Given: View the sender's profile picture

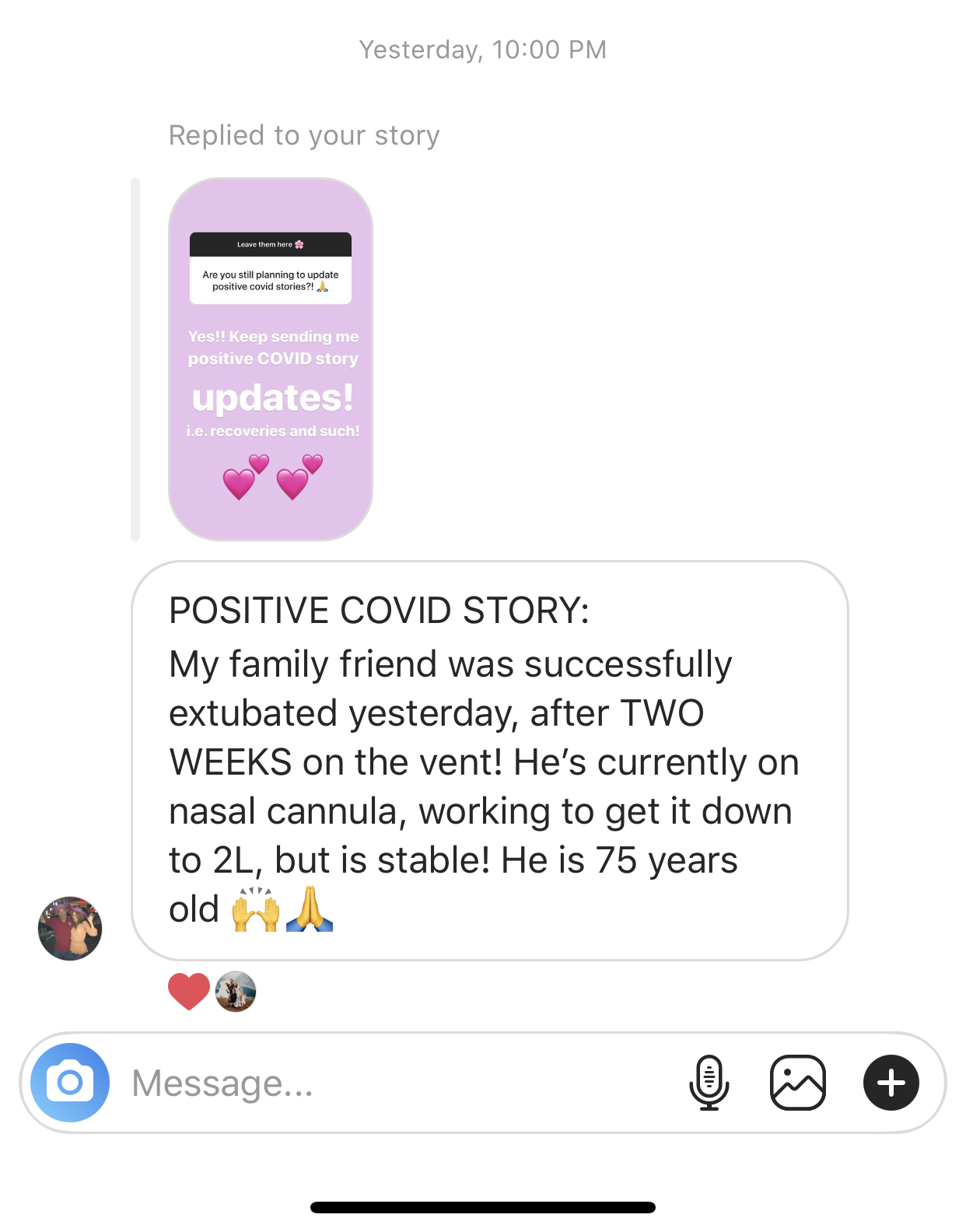Looking at the screenshot, I should (x=70, y=928).
